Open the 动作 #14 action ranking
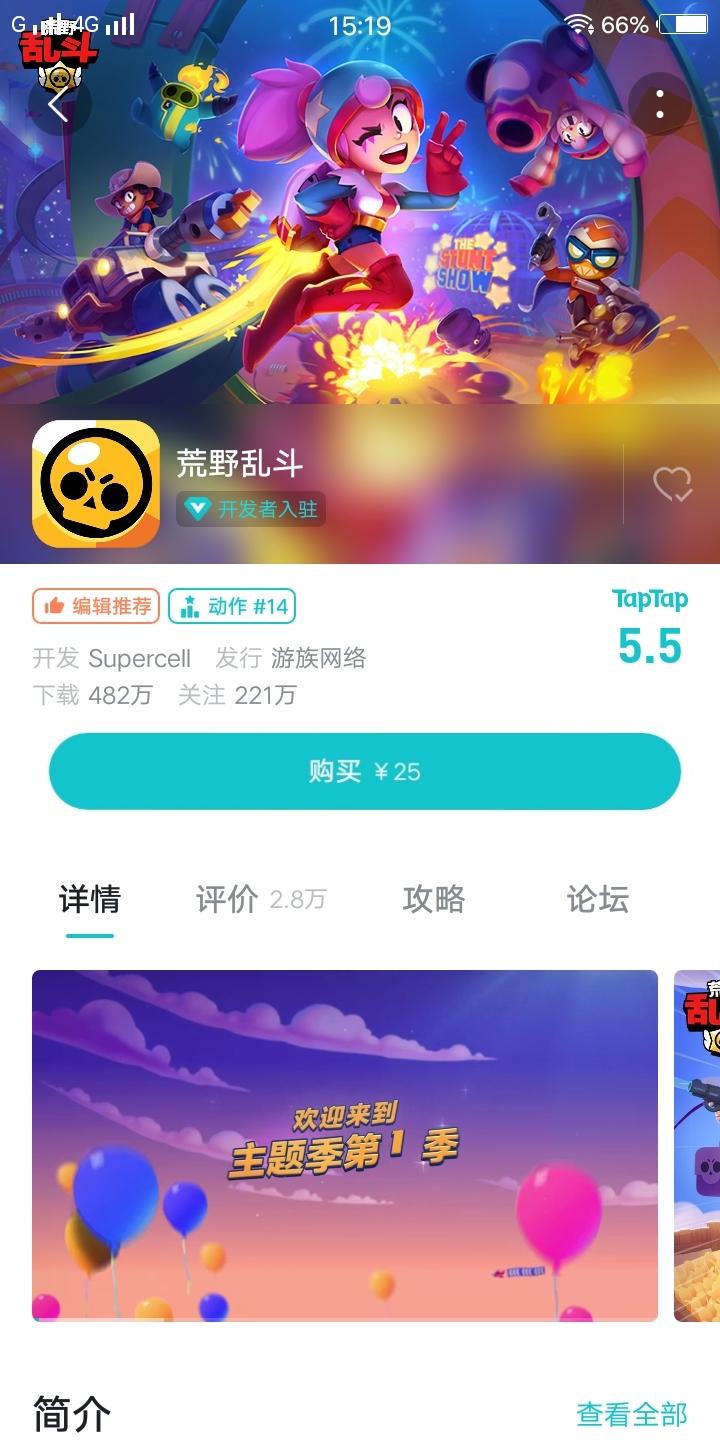The image size is (720, 1440). [232, 607]
